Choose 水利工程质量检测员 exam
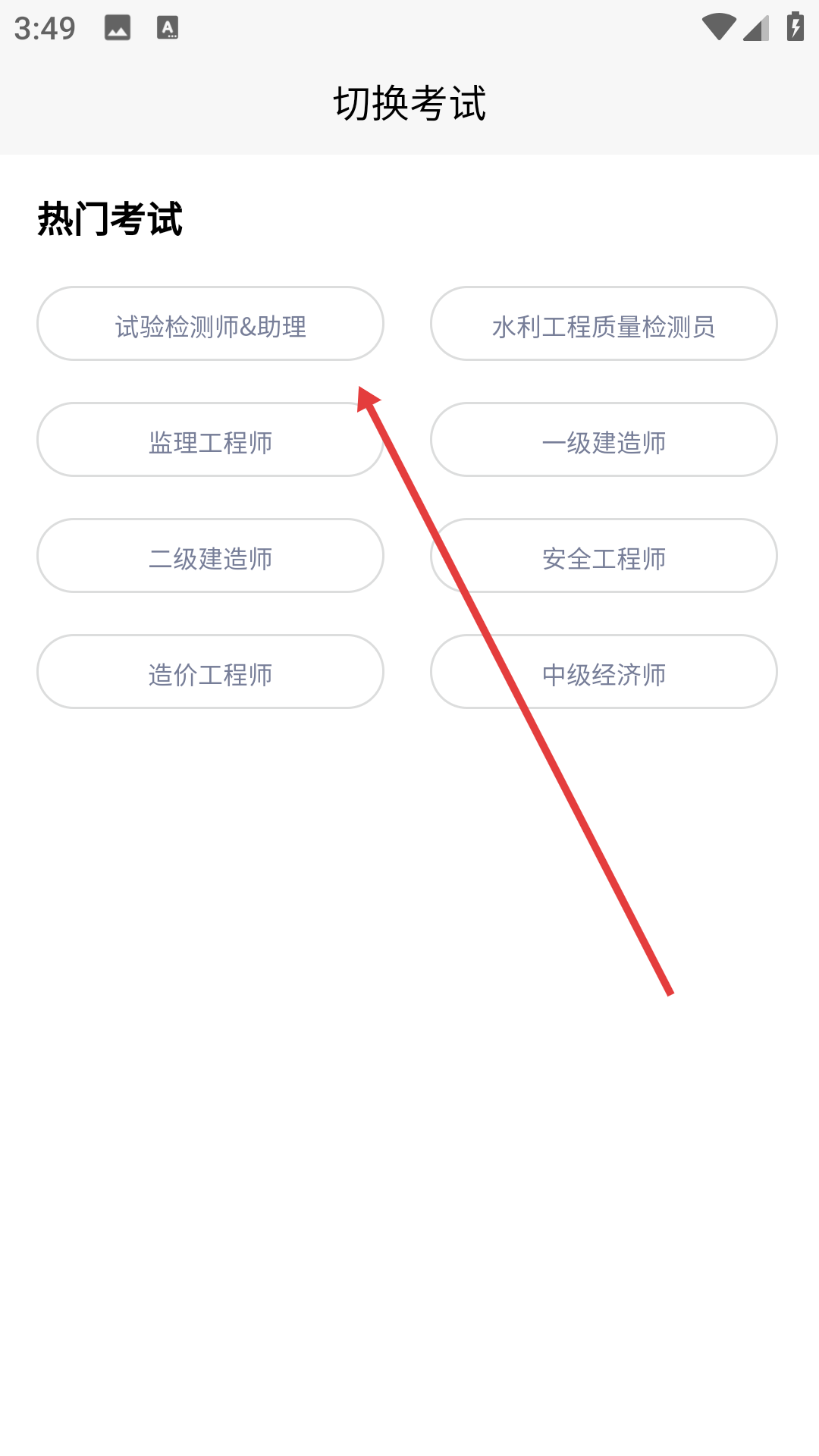The width and height of the screenshot is (819, 1456). [x=604, y=324]
